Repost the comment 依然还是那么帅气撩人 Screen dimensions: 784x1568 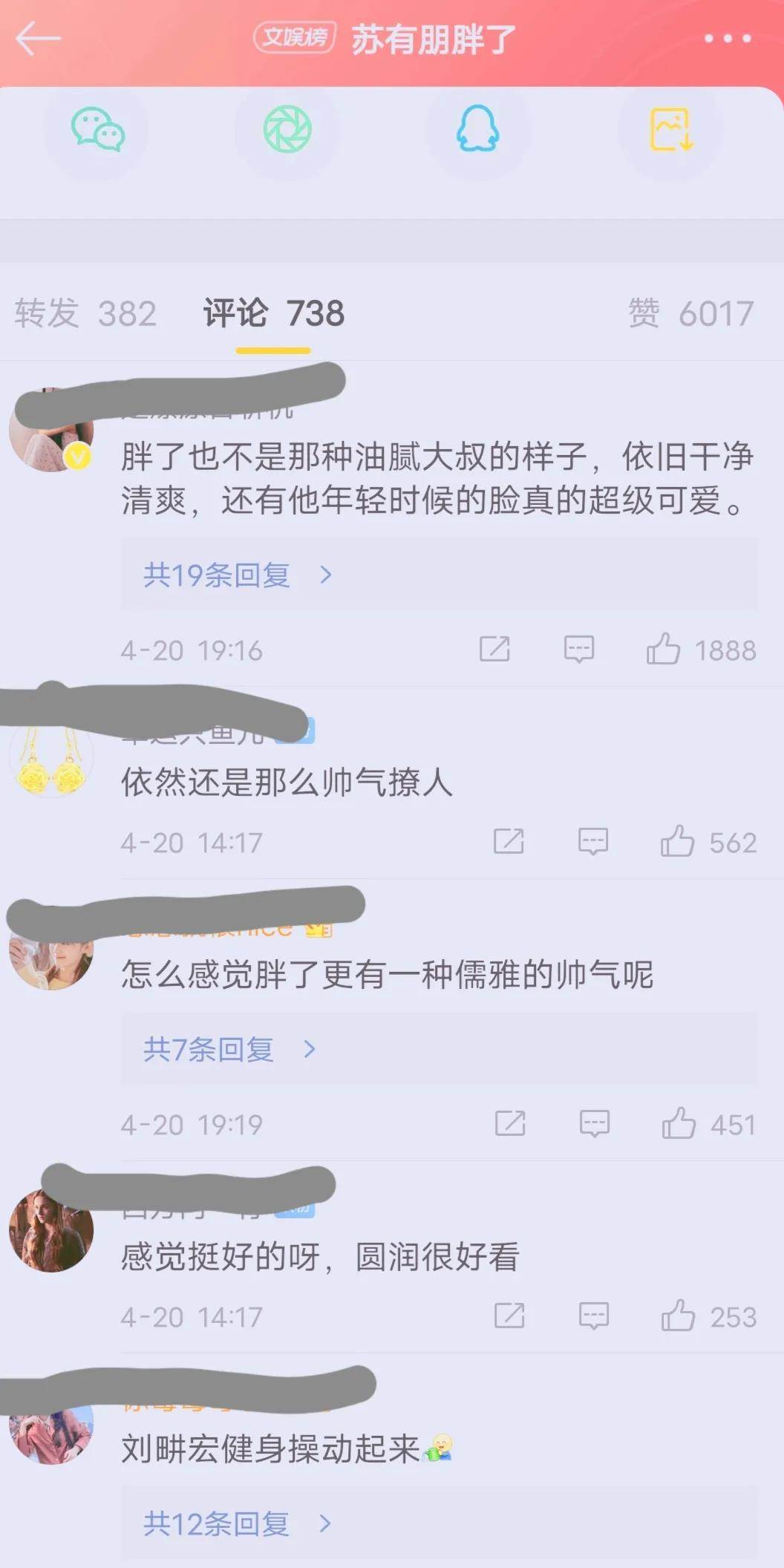[509, 842]
